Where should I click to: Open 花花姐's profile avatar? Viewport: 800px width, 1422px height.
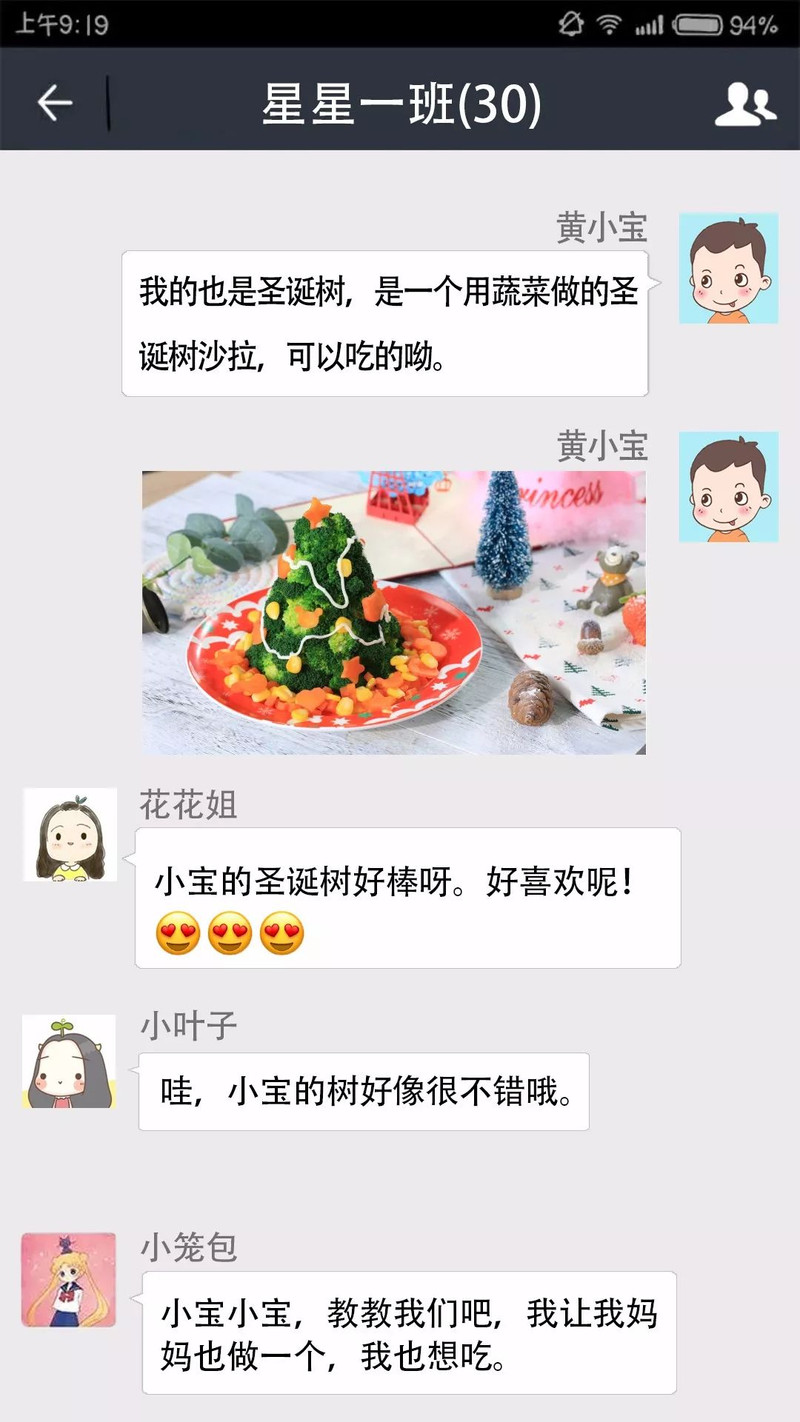70,835
